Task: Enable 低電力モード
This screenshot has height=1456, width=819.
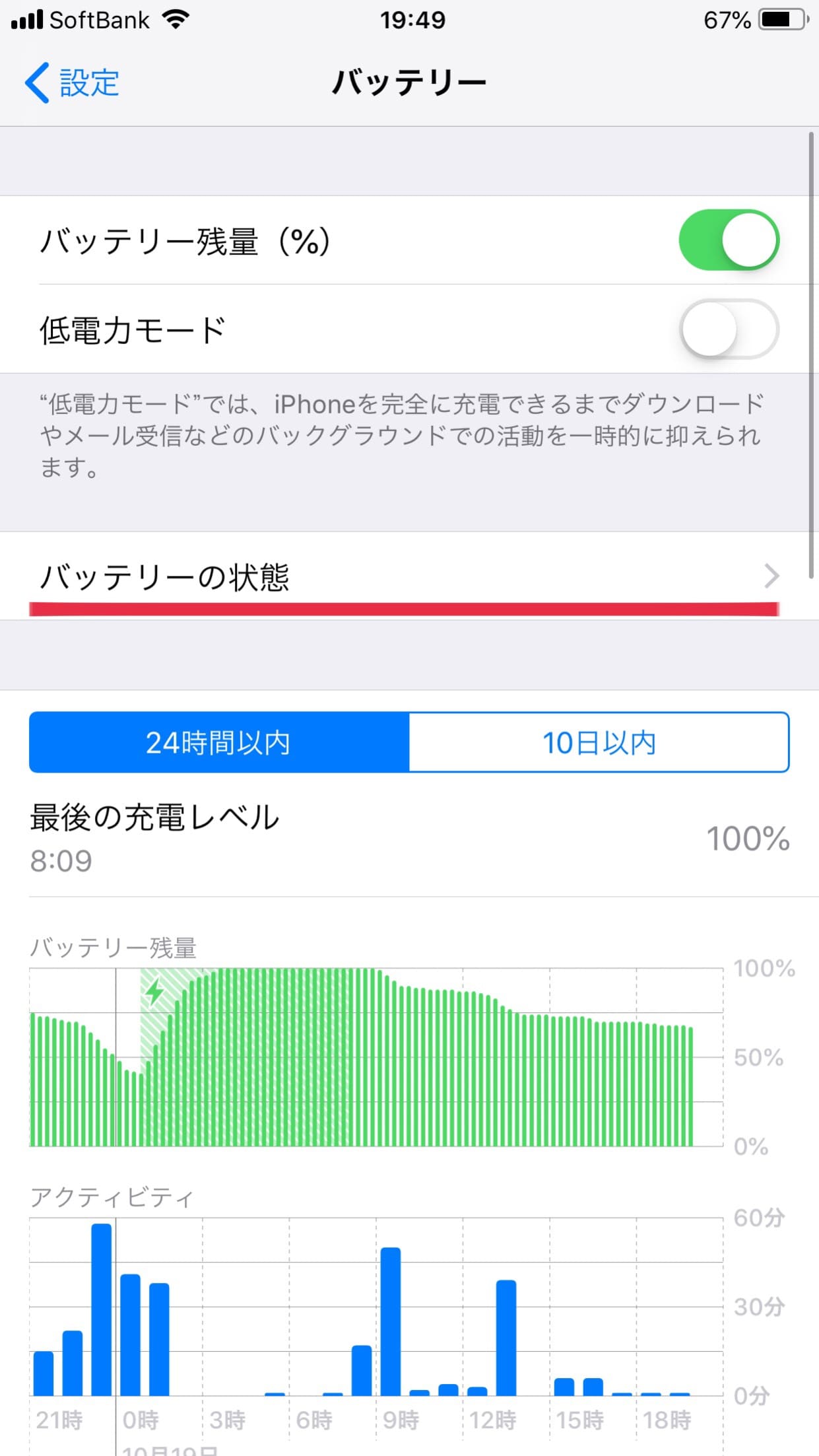Action: 729,329
